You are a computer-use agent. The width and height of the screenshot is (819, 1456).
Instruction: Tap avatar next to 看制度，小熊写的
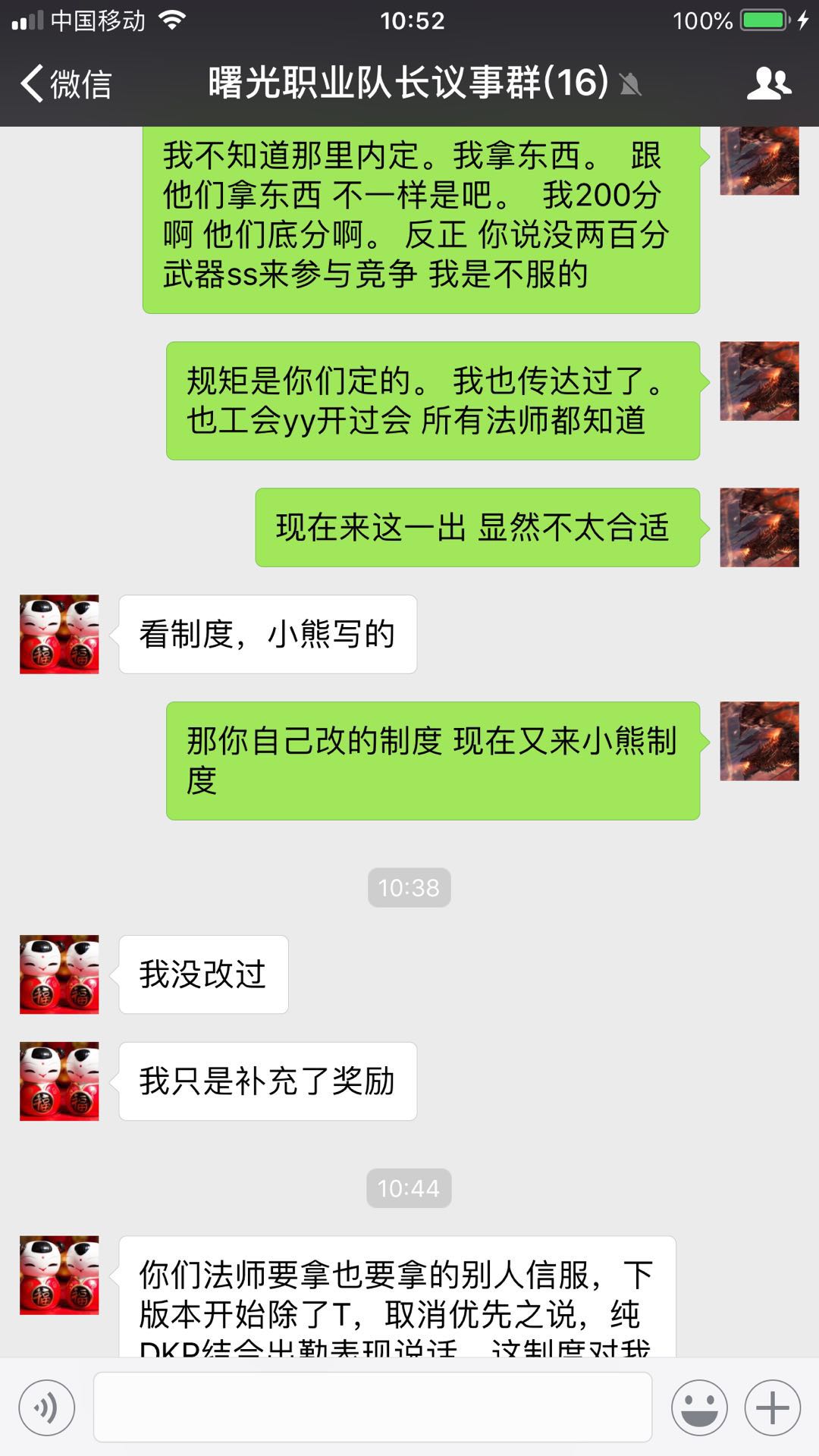59,635
